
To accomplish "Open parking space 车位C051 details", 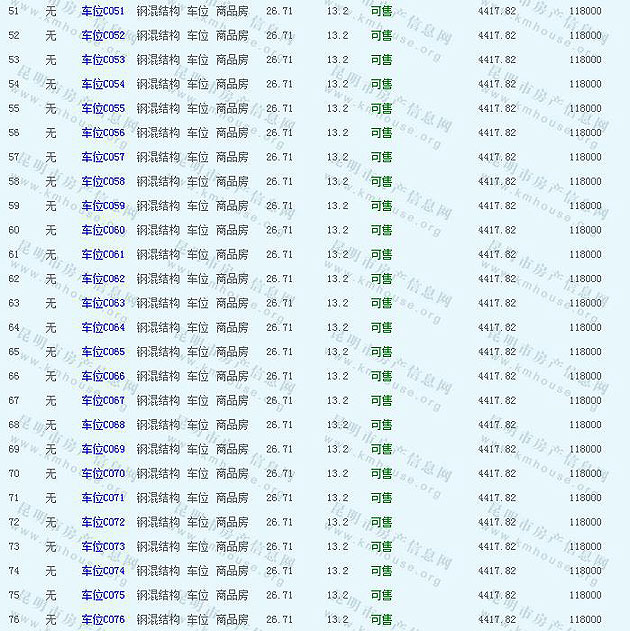I will tap(103, 11).
